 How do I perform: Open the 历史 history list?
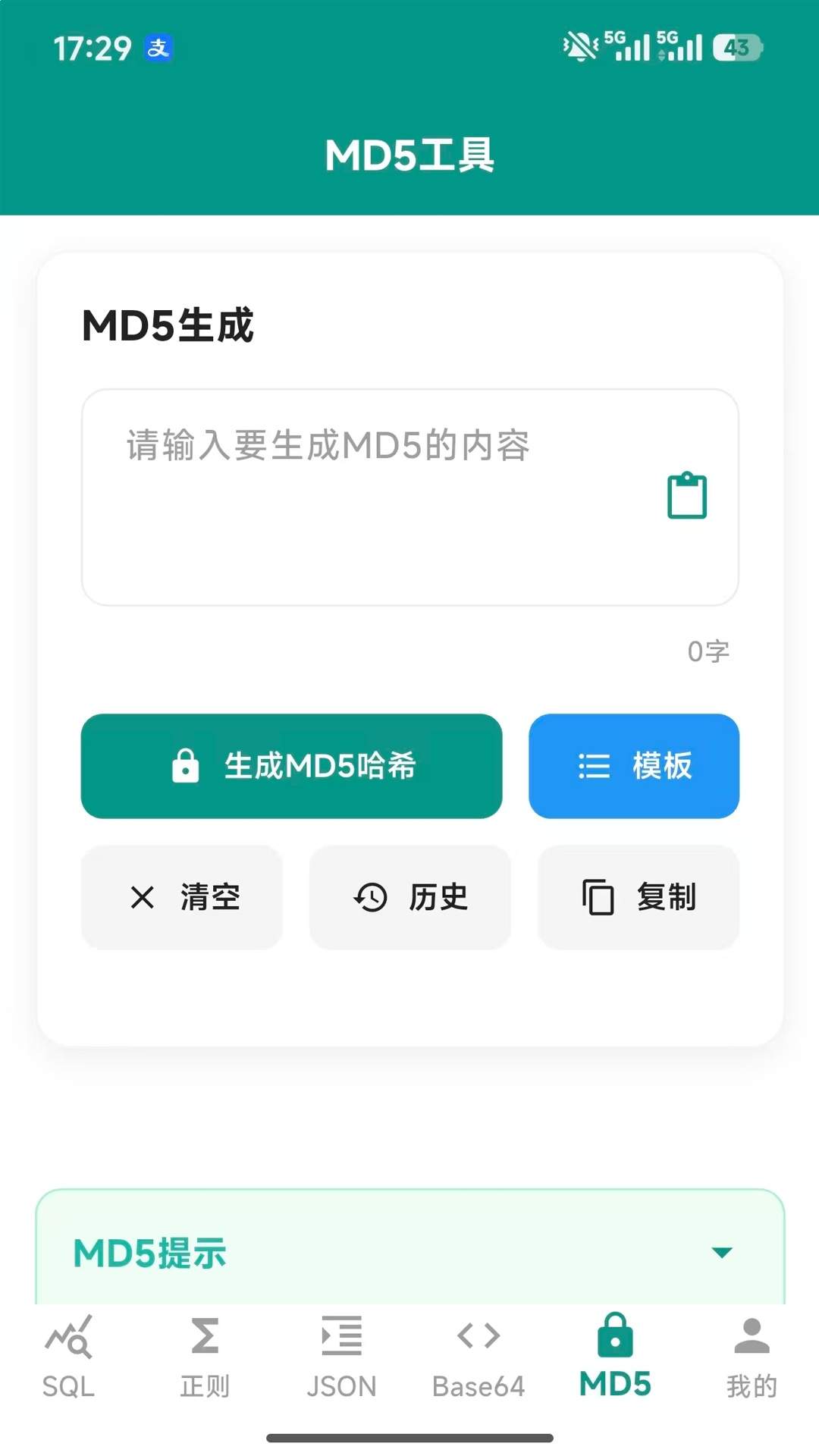(x=409, y=897)
